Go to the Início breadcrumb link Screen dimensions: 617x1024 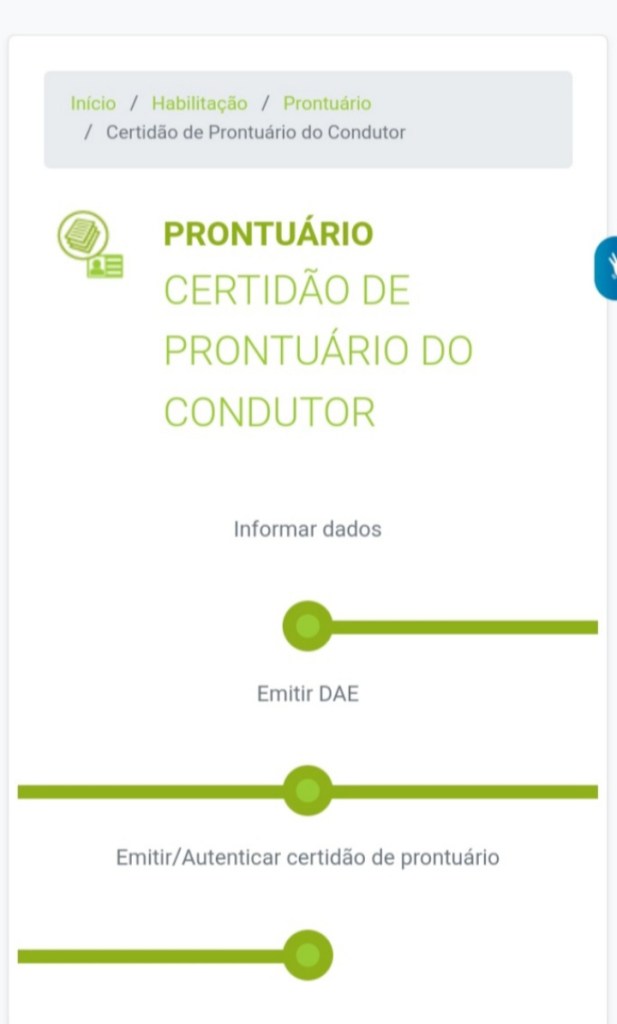tap(93, 103)
